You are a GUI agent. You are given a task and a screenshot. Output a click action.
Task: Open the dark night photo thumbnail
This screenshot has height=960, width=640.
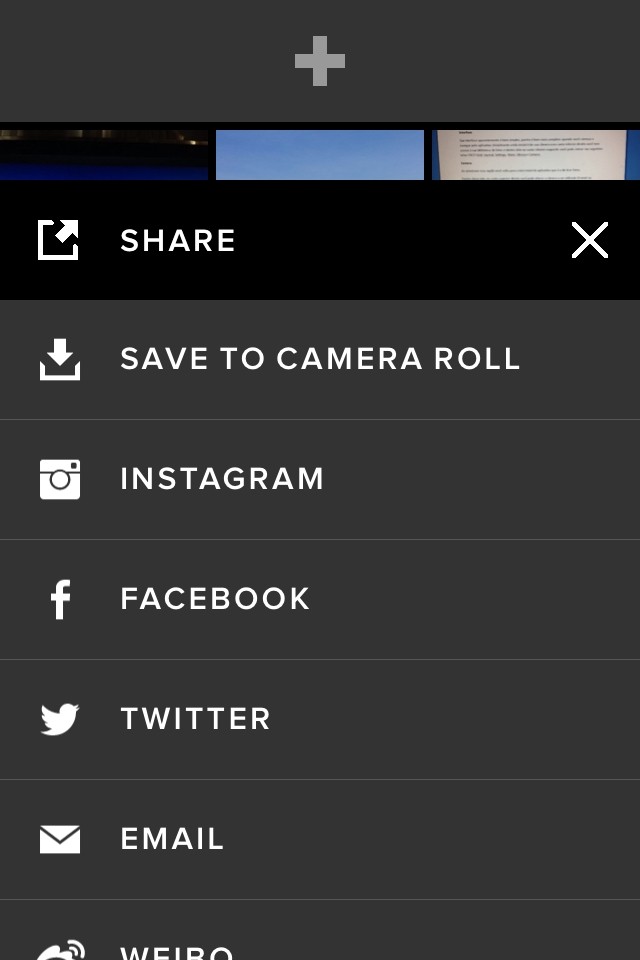(x=103, y=155)
